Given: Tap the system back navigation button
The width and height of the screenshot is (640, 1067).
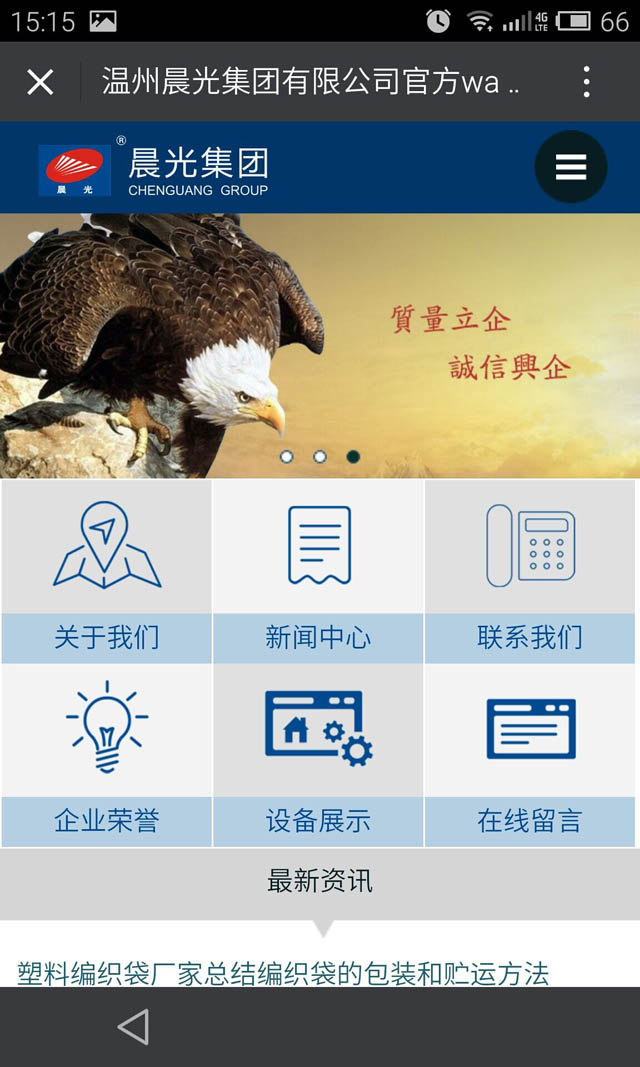Looking at the screenshot, I should tap(133, 1027).
